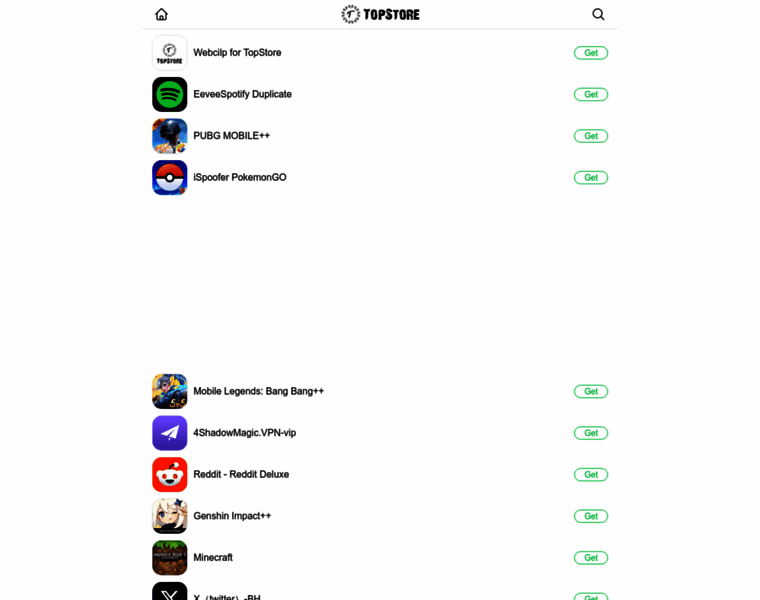Get Mobile Legends: Bang Bang++

590,391
